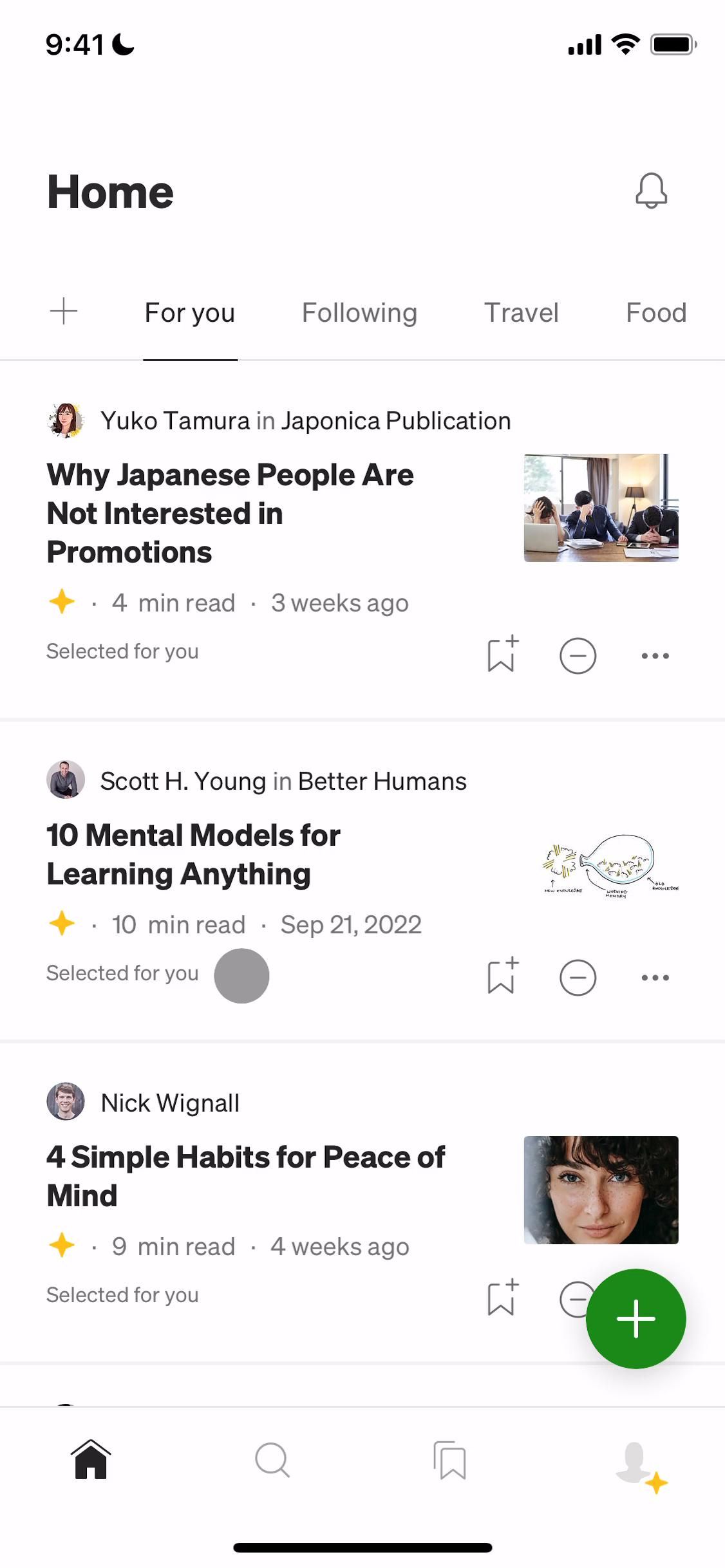Show less like Yuko Tamura's article
This screenshot has width=725, height=1568.
(578, 656)
